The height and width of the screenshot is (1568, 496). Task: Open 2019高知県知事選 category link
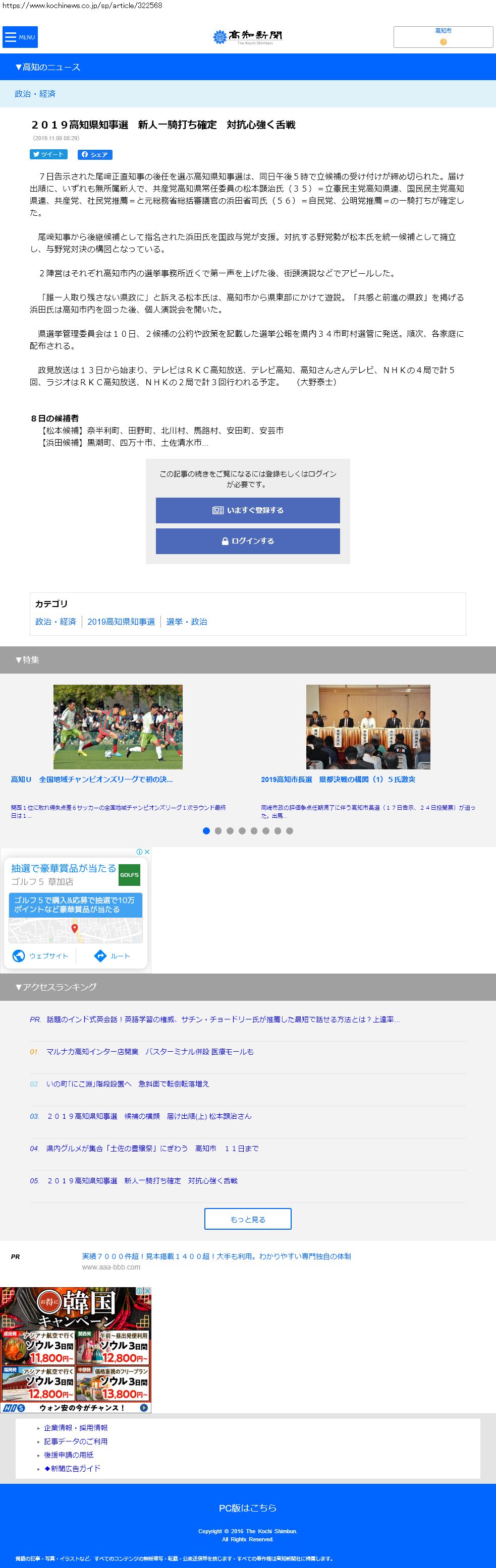121,622
